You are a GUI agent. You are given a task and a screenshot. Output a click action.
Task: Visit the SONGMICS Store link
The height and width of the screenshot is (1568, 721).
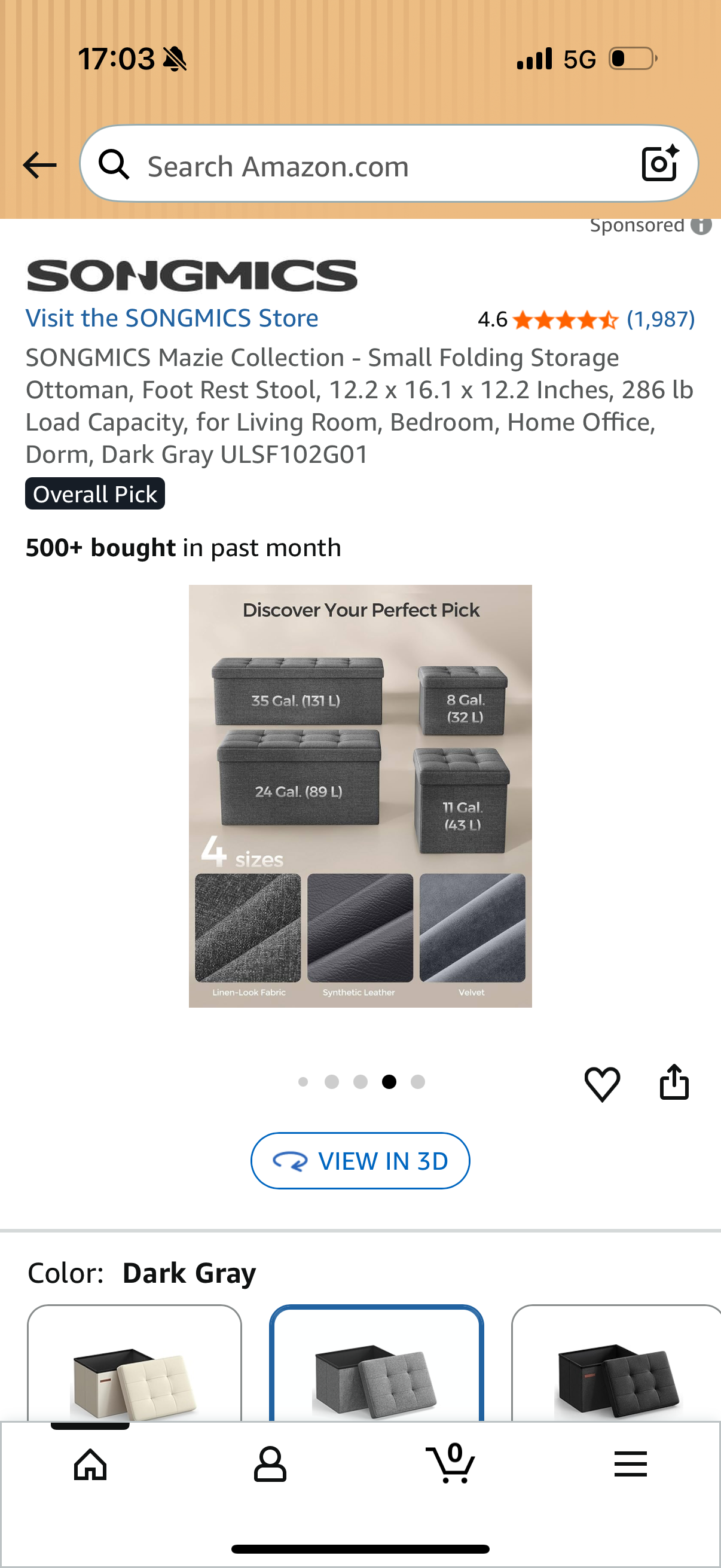coord(172,318)
